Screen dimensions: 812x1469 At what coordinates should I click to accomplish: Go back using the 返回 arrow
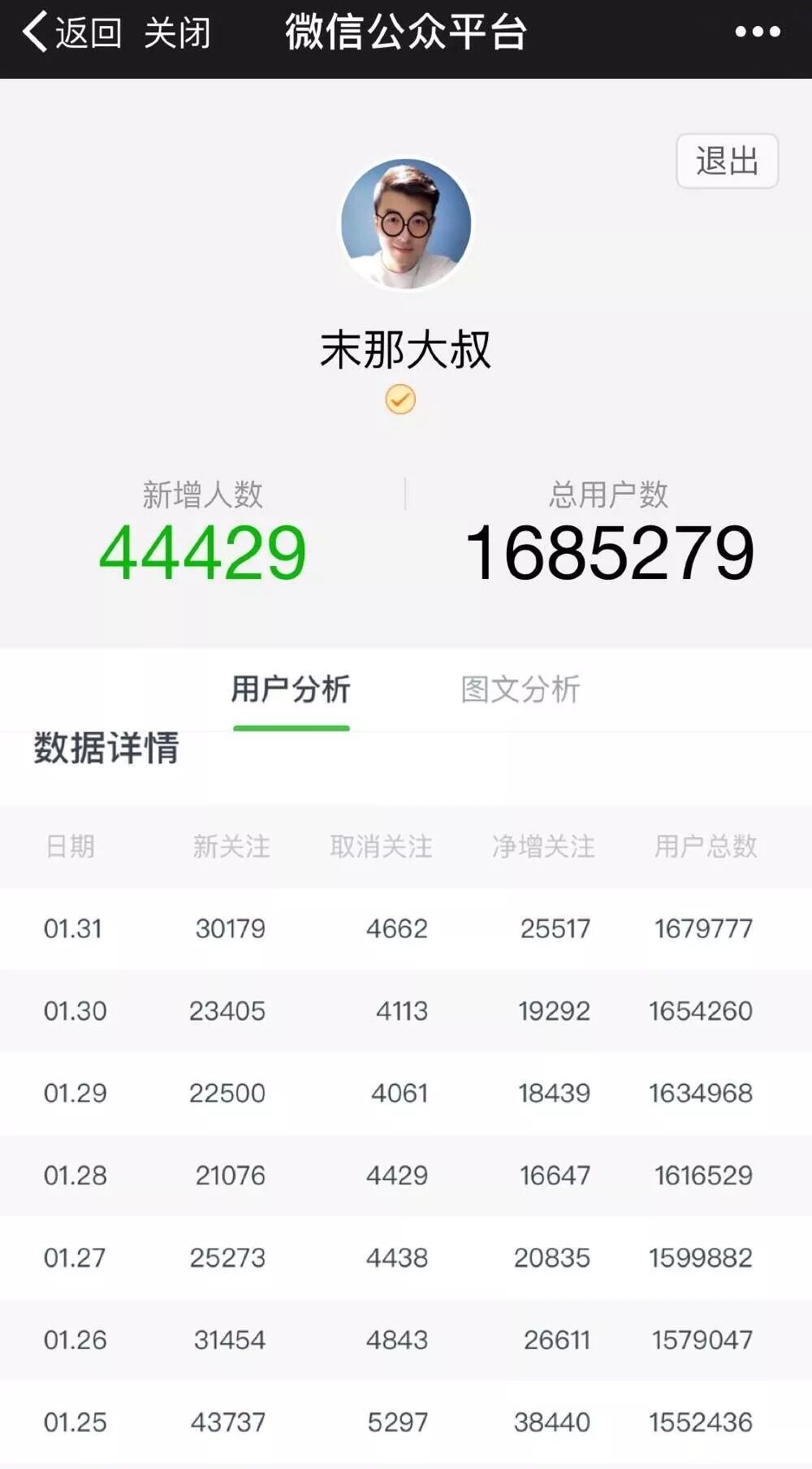(70, 33)
